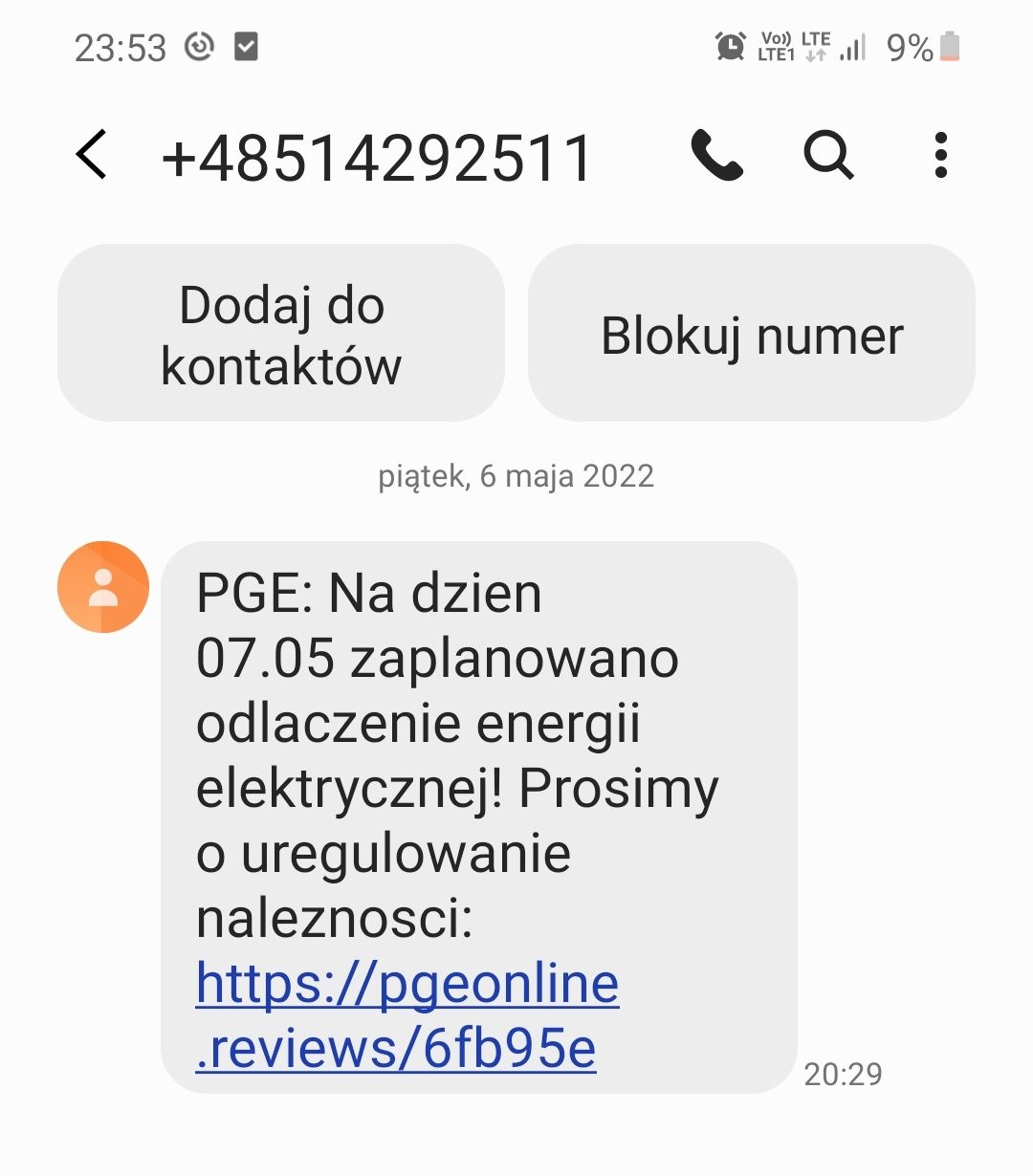Open search within this conversation
The image size is (1033, 1176).
coord(828,156)
